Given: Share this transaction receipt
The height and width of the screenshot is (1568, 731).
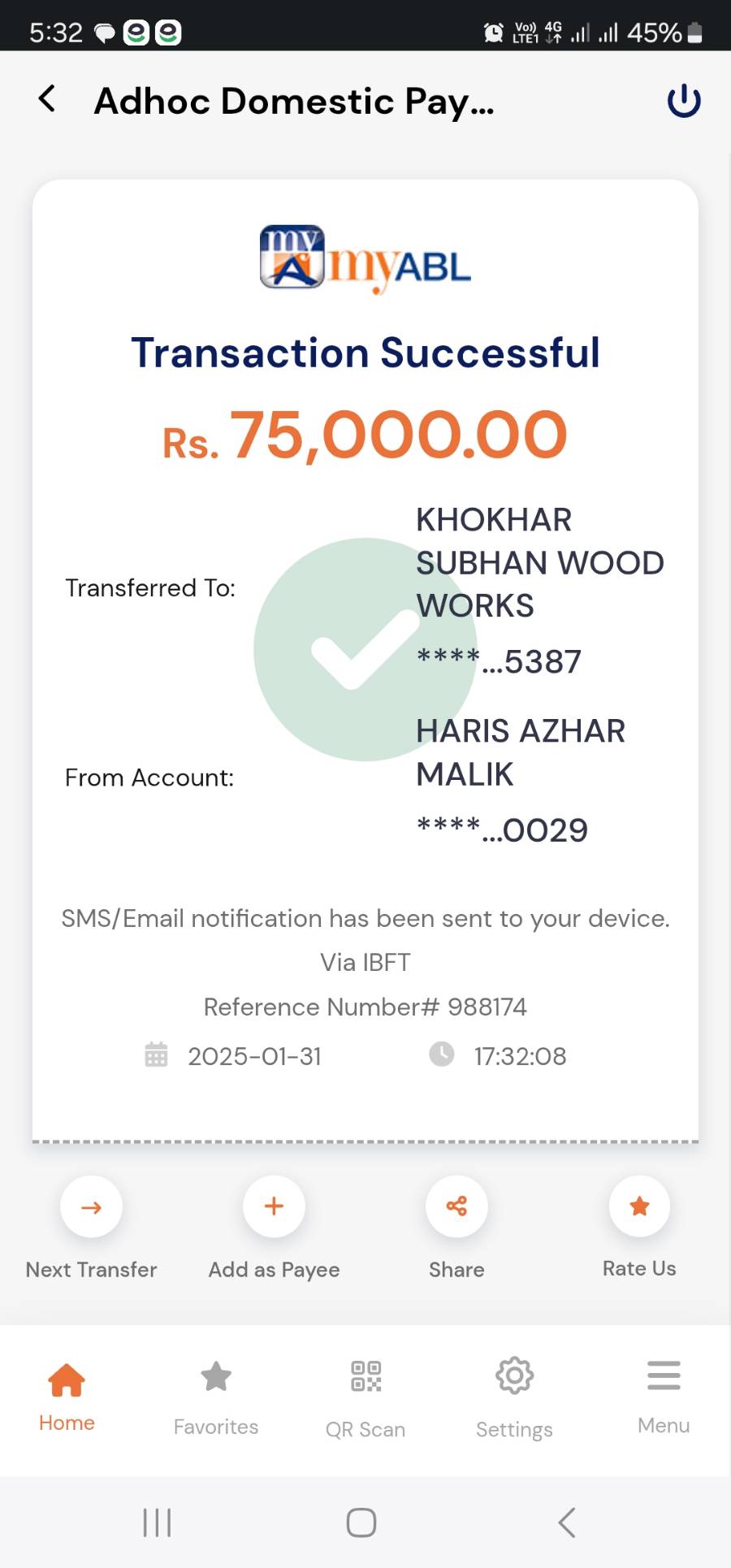Looking at the screenshot, I should [x=456, y=1206].
